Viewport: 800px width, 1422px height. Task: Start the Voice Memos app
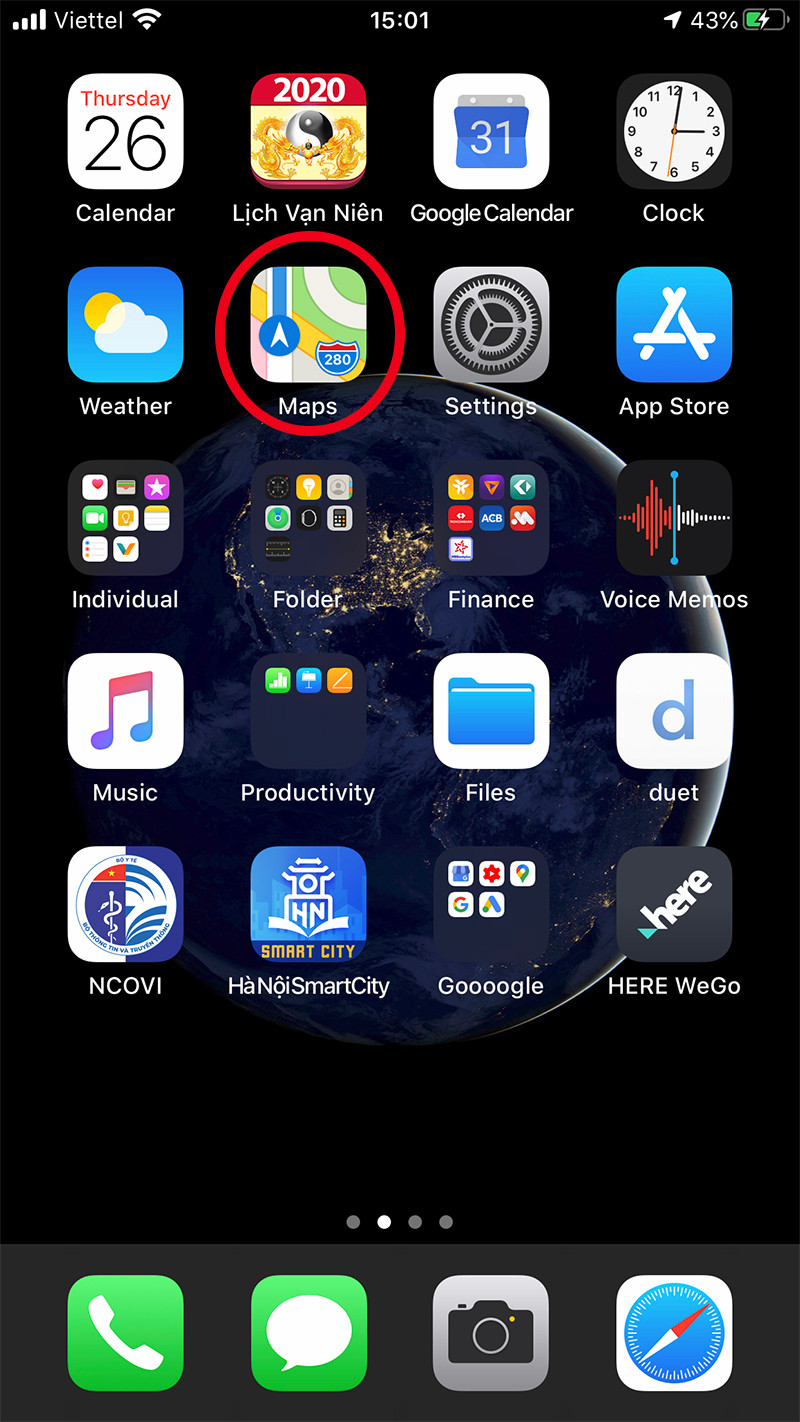point(674,518)
